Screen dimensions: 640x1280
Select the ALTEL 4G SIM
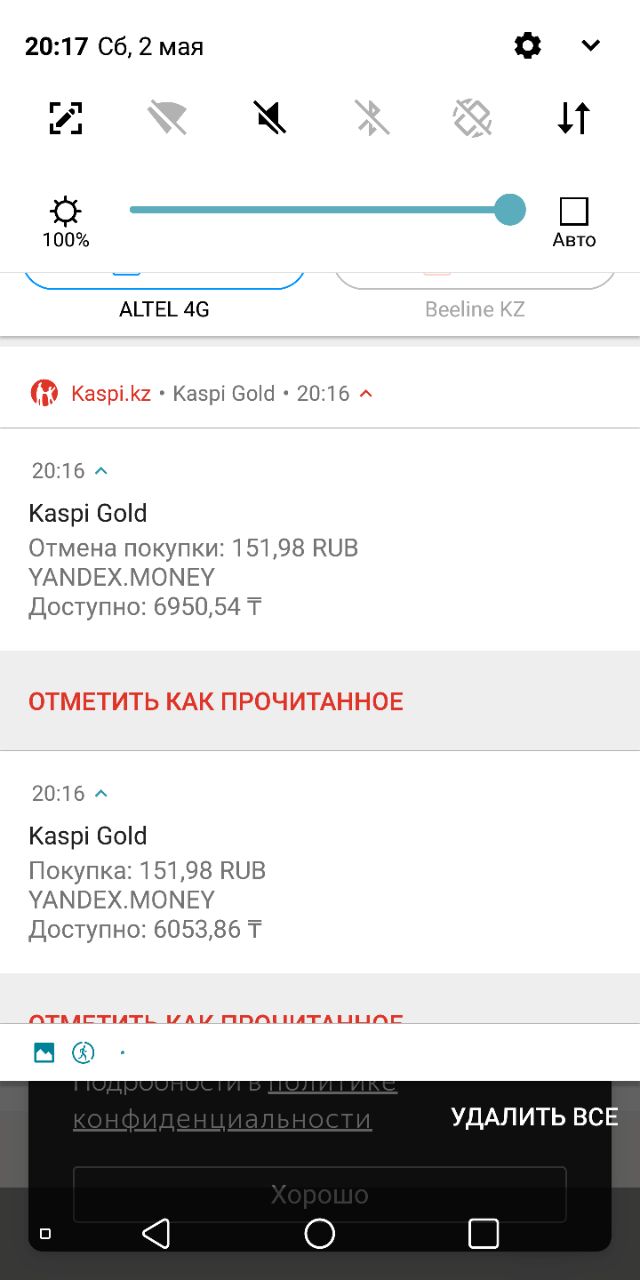164,290
